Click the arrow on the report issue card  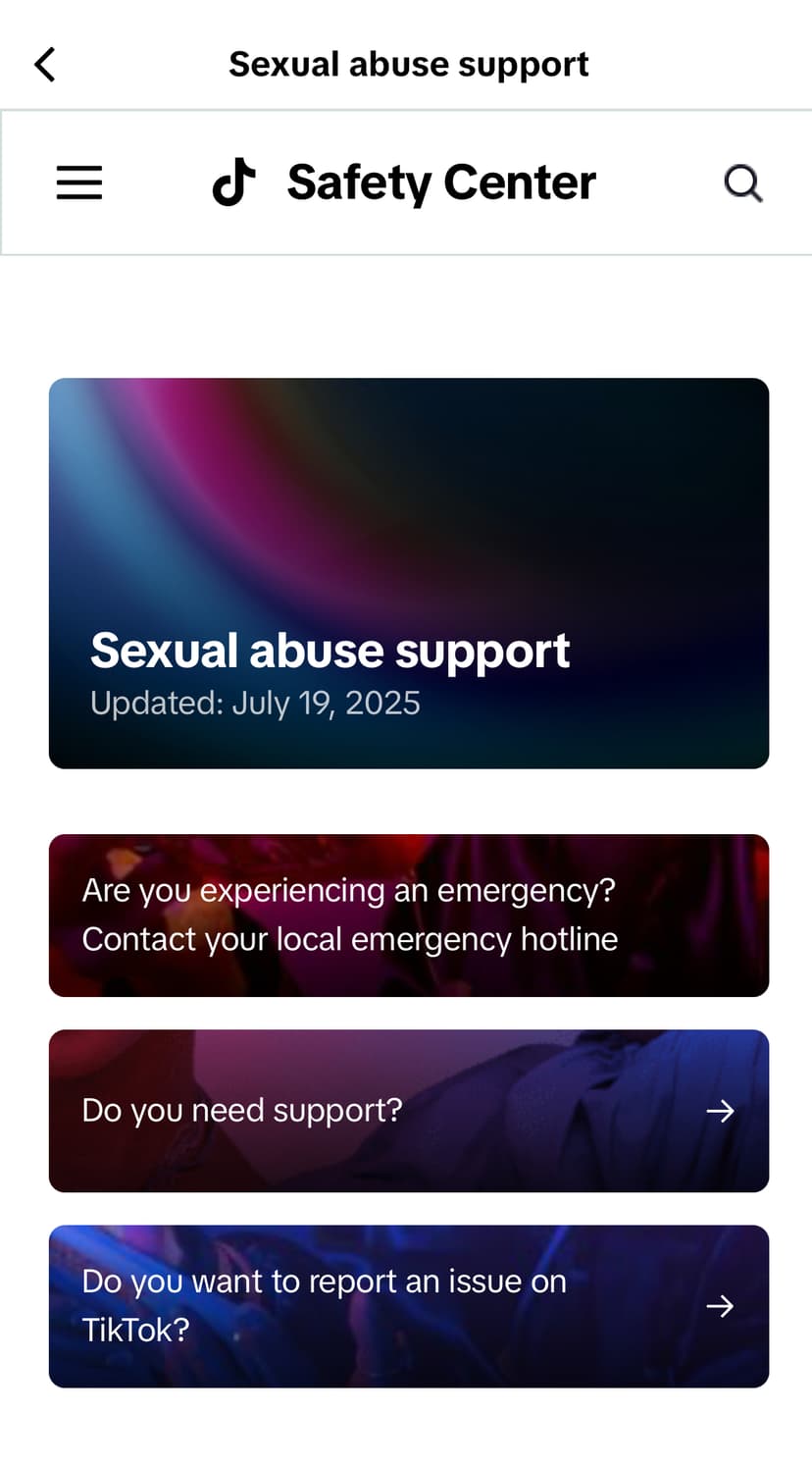pos(719,1306)
